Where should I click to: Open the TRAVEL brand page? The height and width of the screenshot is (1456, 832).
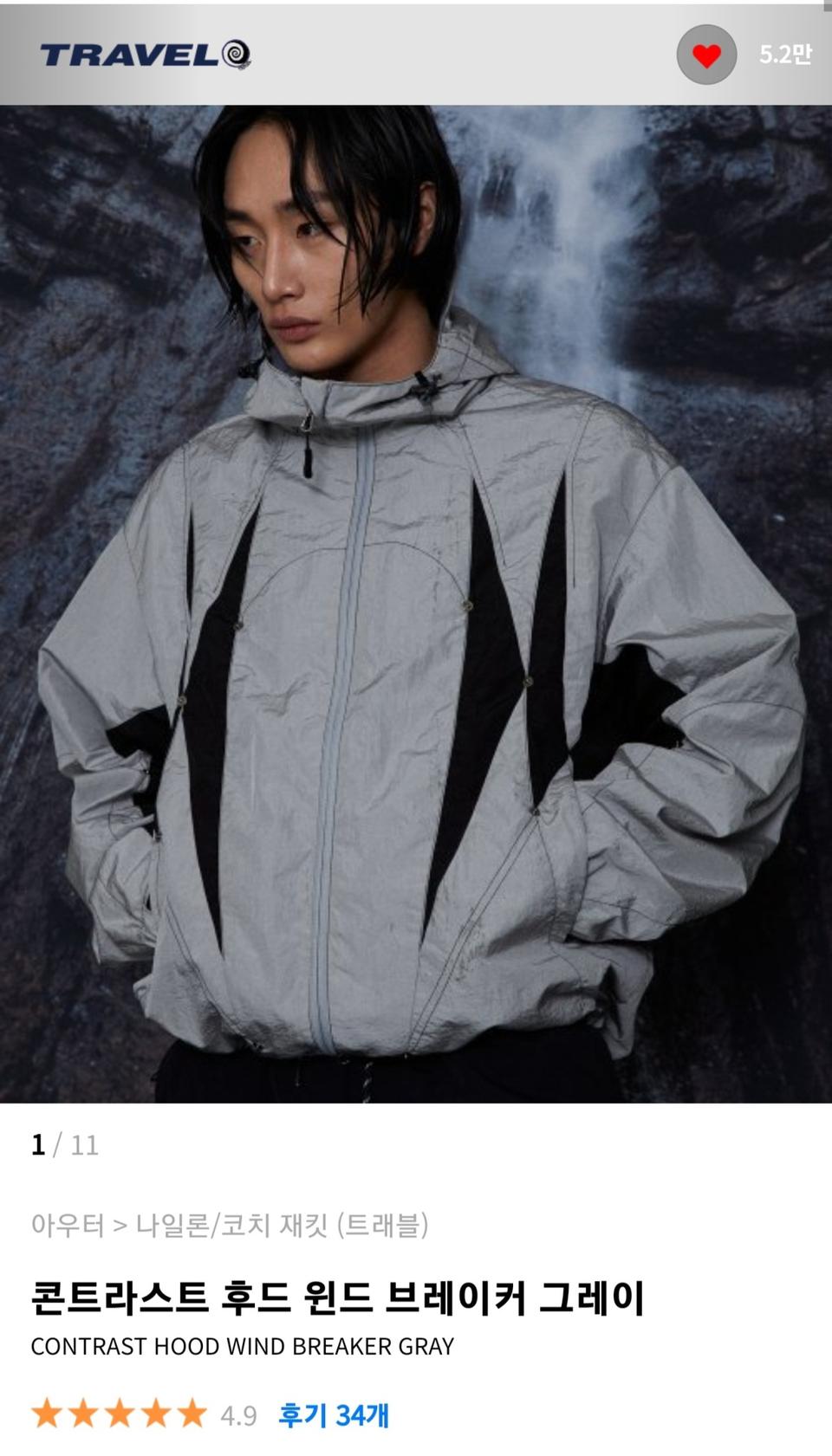coord(146,55)
